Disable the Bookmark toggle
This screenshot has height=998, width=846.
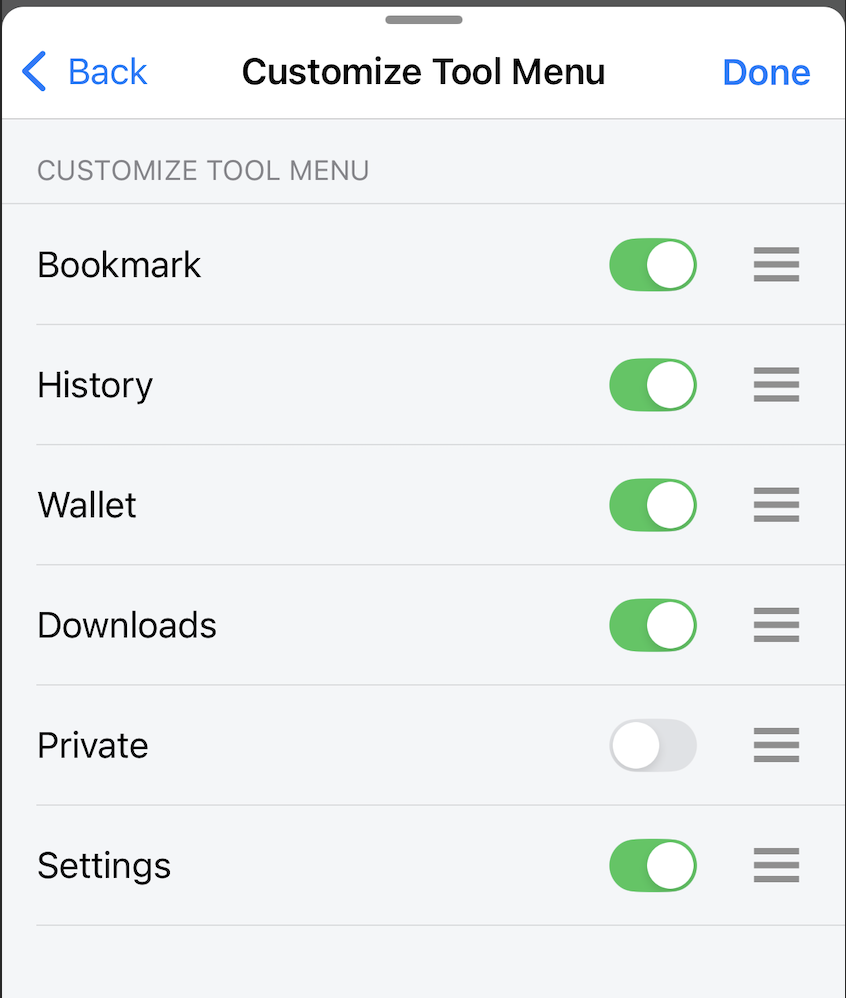[652, 265]
